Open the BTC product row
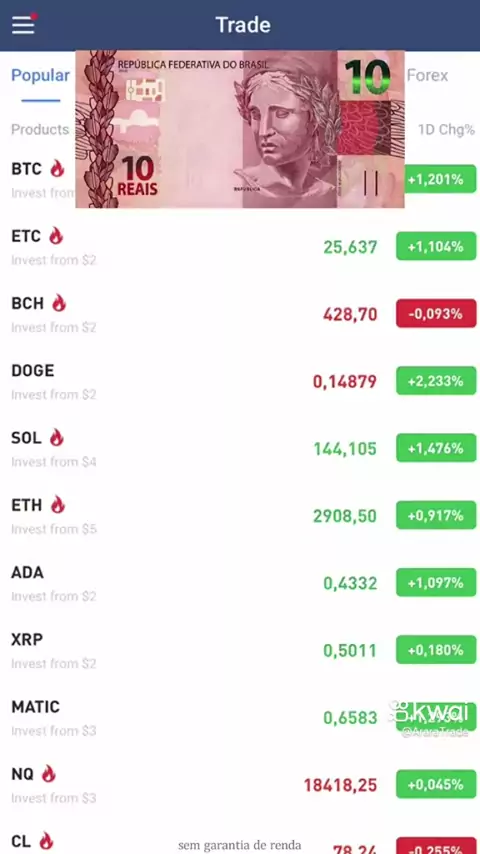The width and height of the screenshot is (480, 854). point(240,180)
